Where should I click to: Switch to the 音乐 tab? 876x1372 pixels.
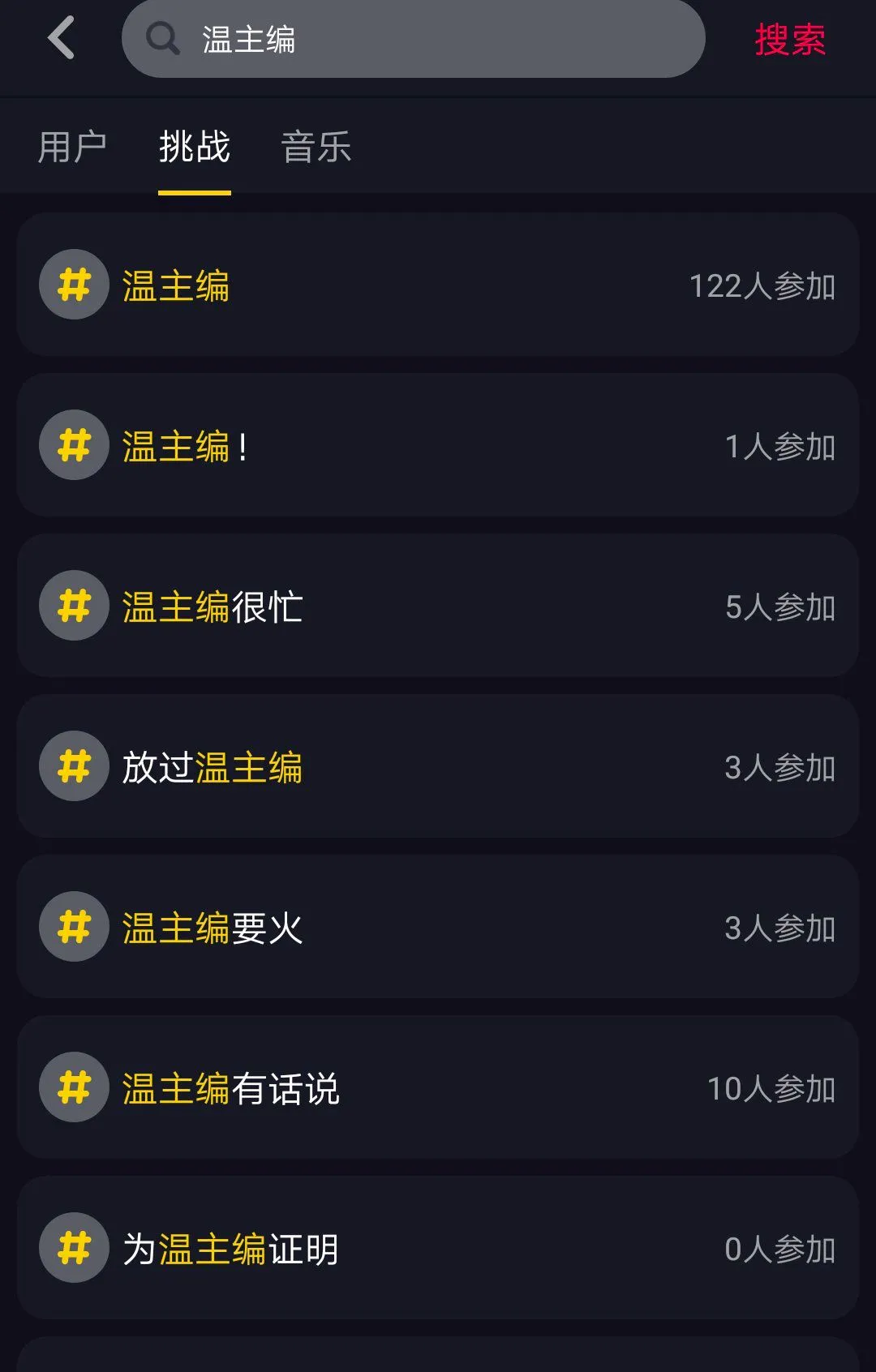pyautogui.click(x=316, y=148)
